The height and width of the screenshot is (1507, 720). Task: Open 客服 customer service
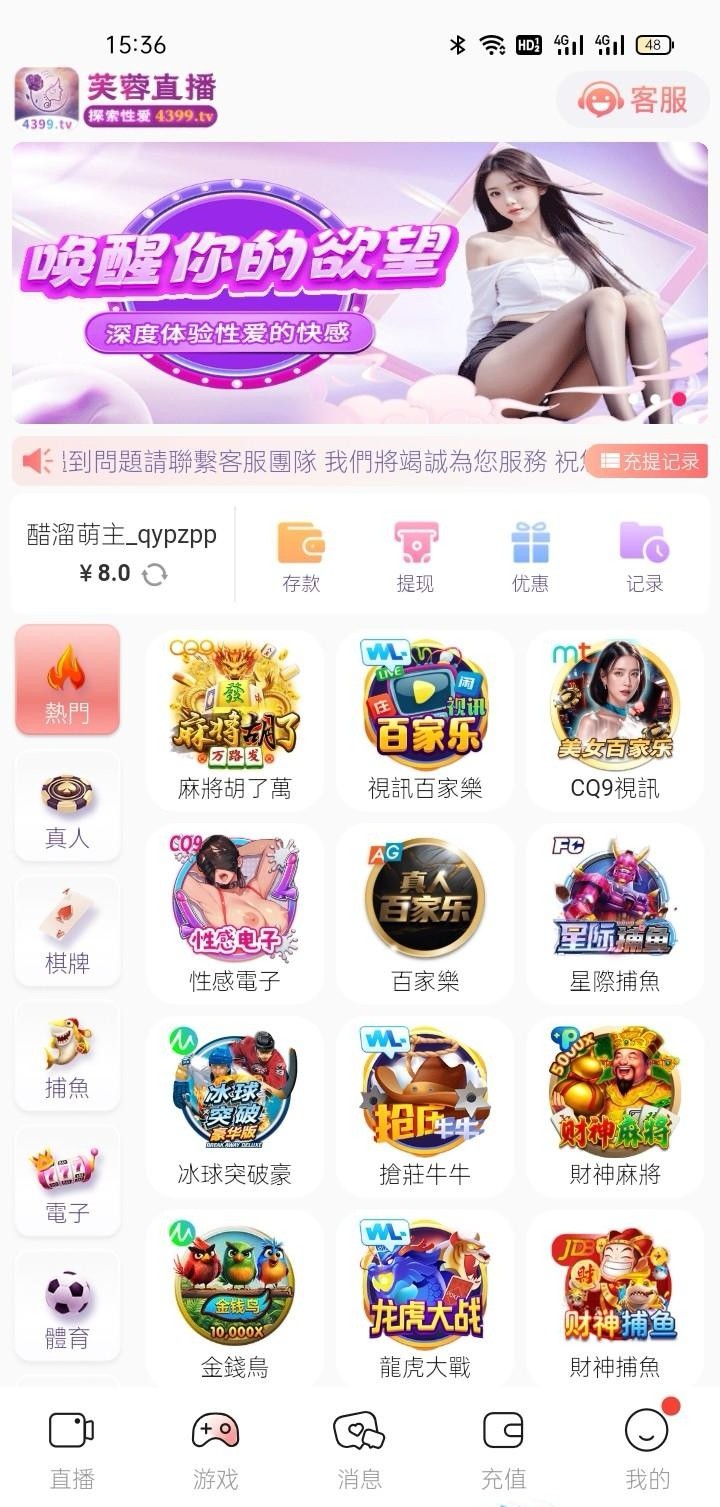coord(633,100)
